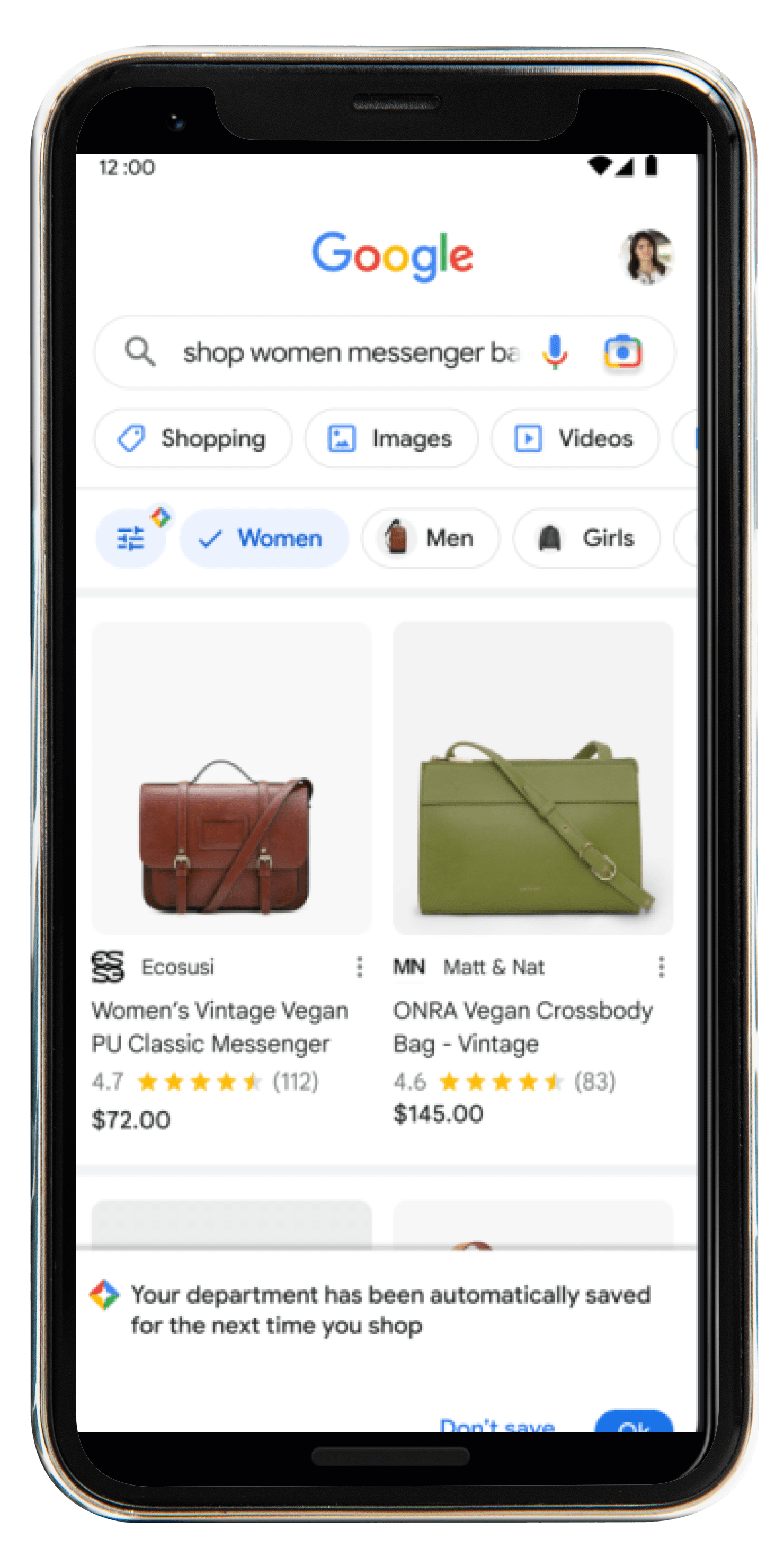Image resolution: width=784 pixels, height=1565 pixels.
Task: Start voice search with the microphone
Action: point(554,352)
